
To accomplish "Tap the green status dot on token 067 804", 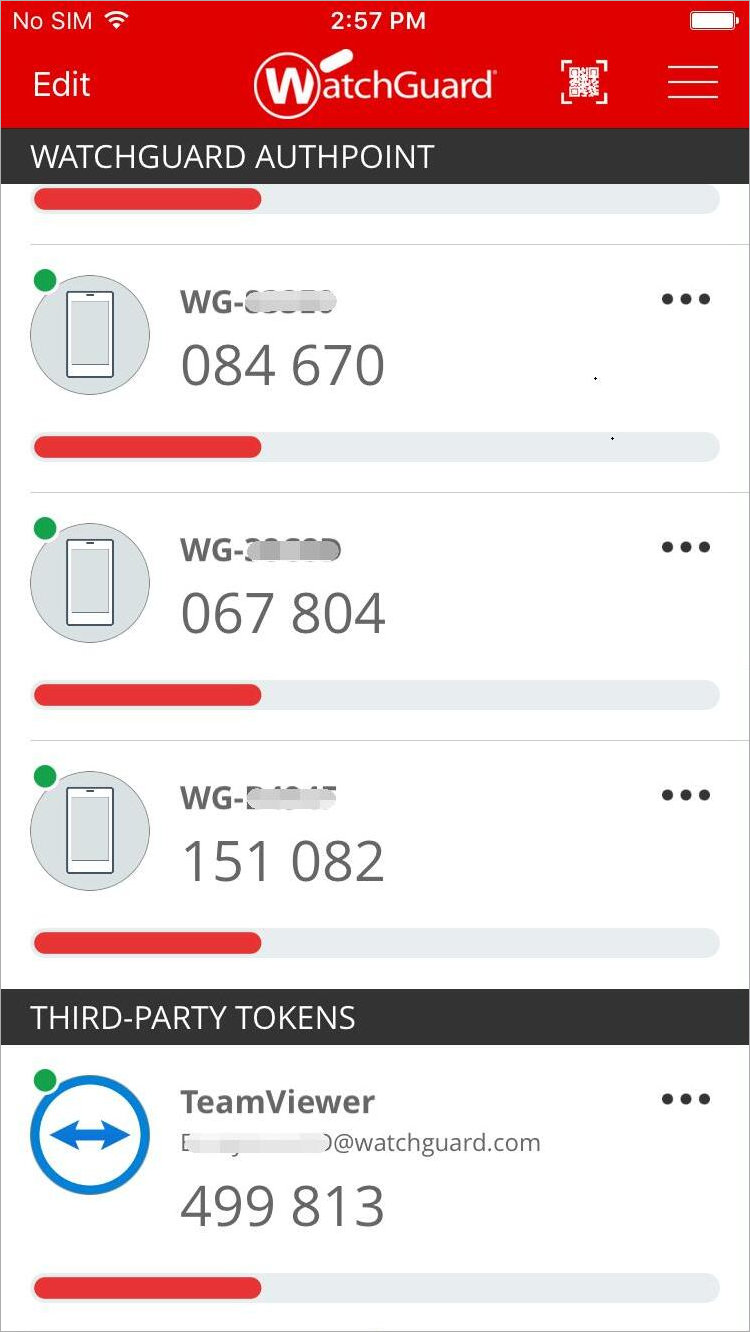I will click(44, 529).
